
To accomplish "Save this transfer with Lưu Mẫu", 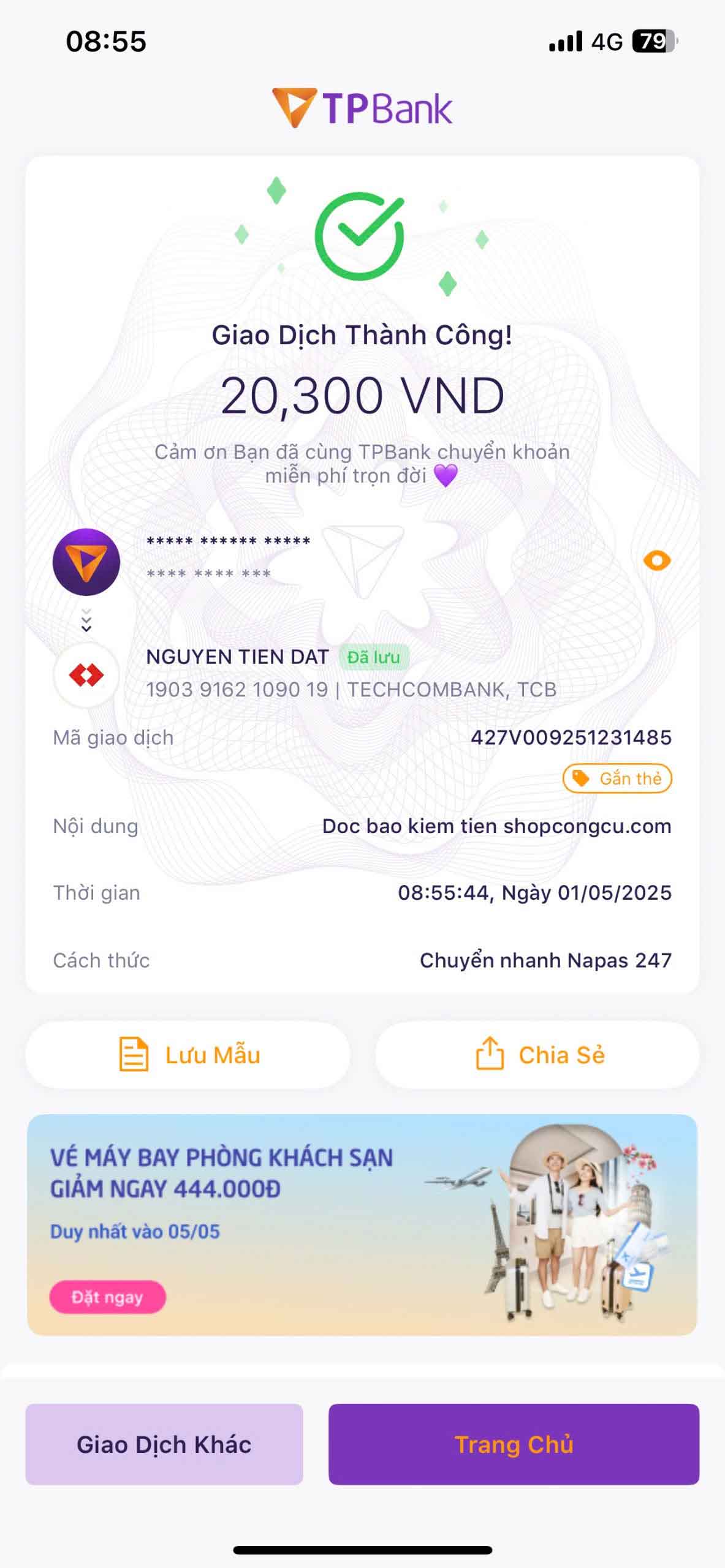I will point(188,1055).
